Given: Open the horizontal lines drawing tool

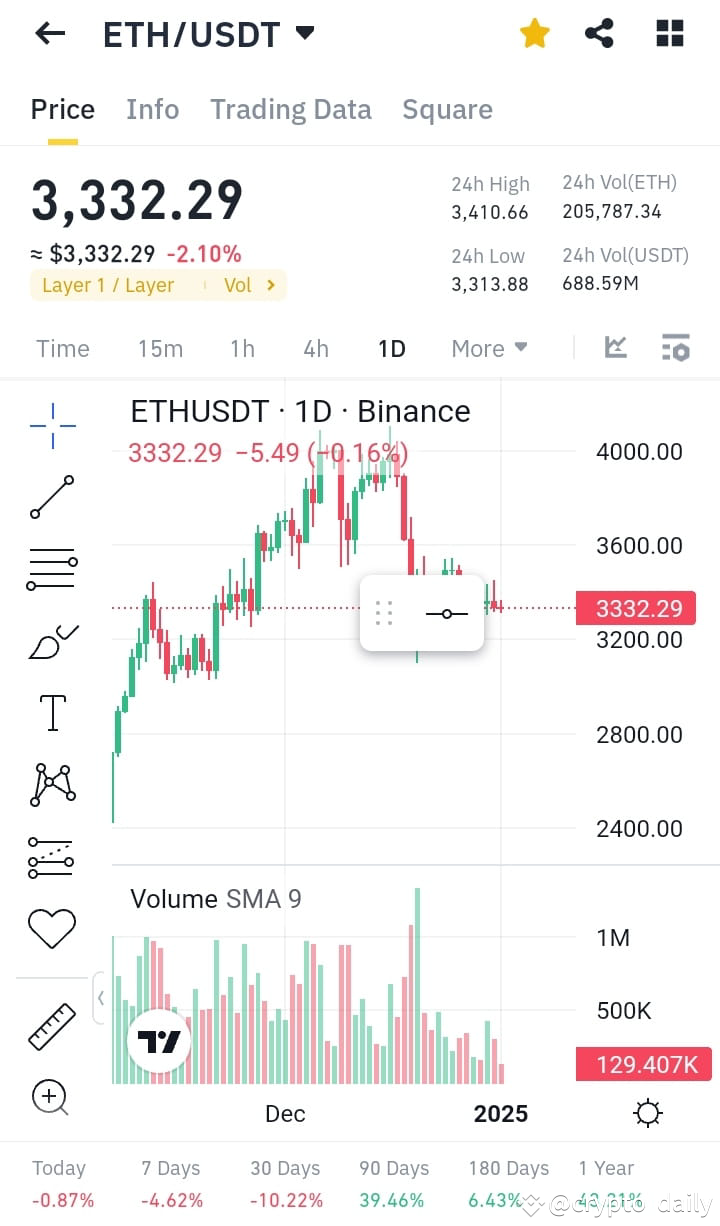Looking at the screenshot, I should 50,568.
